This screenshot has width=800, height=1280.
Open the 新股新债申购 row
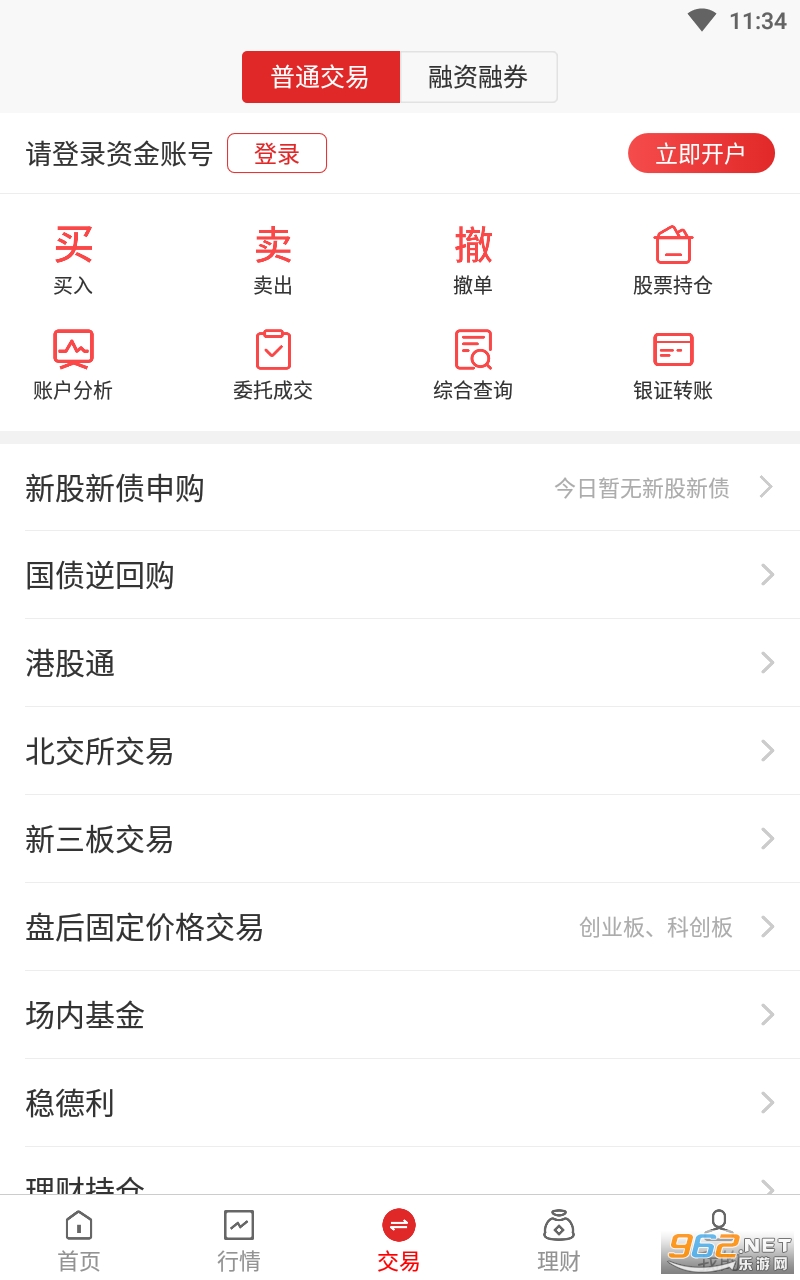[x=400, y=488]
